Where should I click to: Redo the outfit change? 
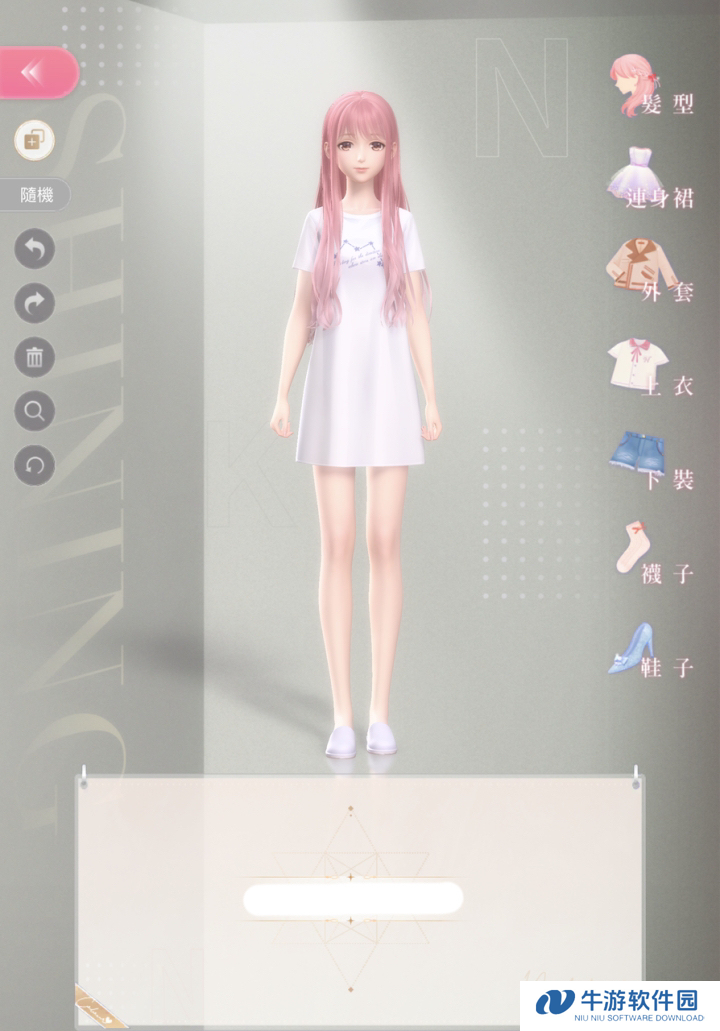click(x=35, y=303)
